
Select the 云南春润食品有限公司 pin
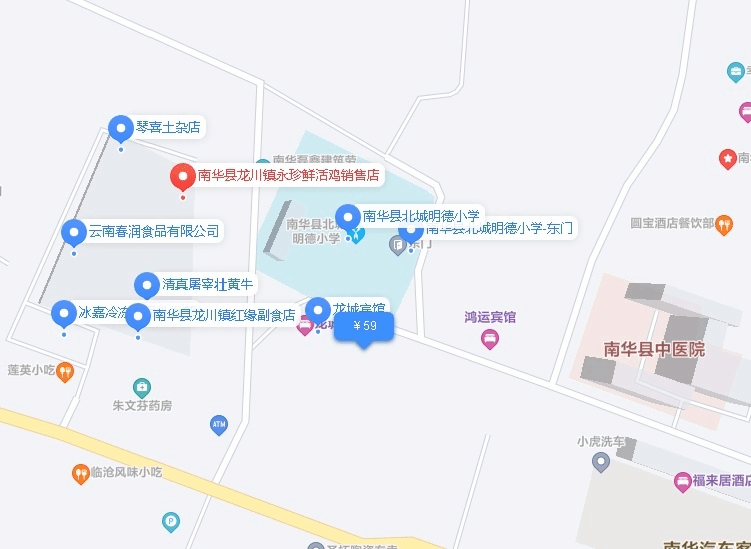(73, 232)
